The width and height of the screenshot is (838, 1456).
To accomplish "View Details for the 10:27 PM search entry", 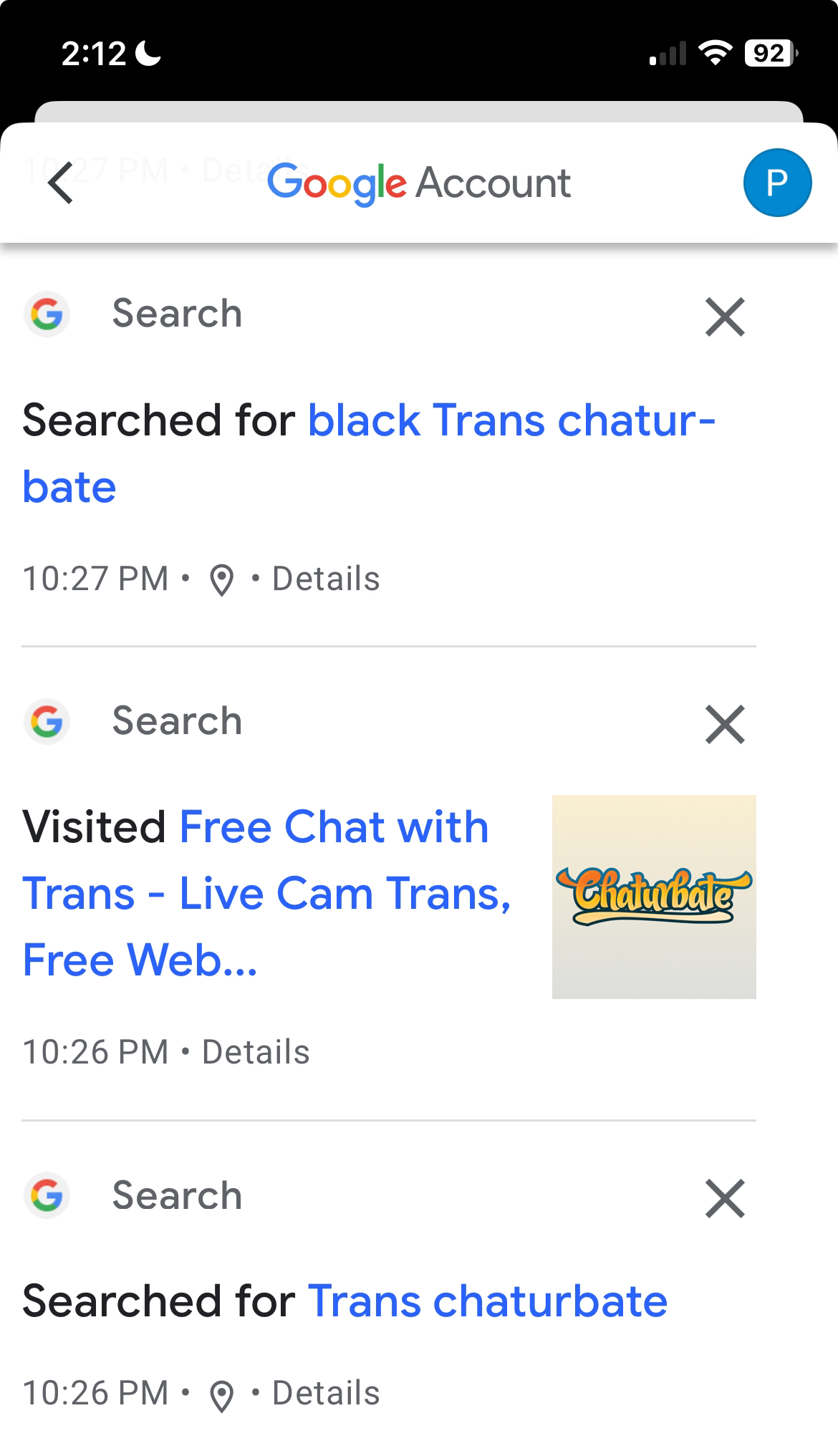I will pyautogui.click(x=326, y=579).
